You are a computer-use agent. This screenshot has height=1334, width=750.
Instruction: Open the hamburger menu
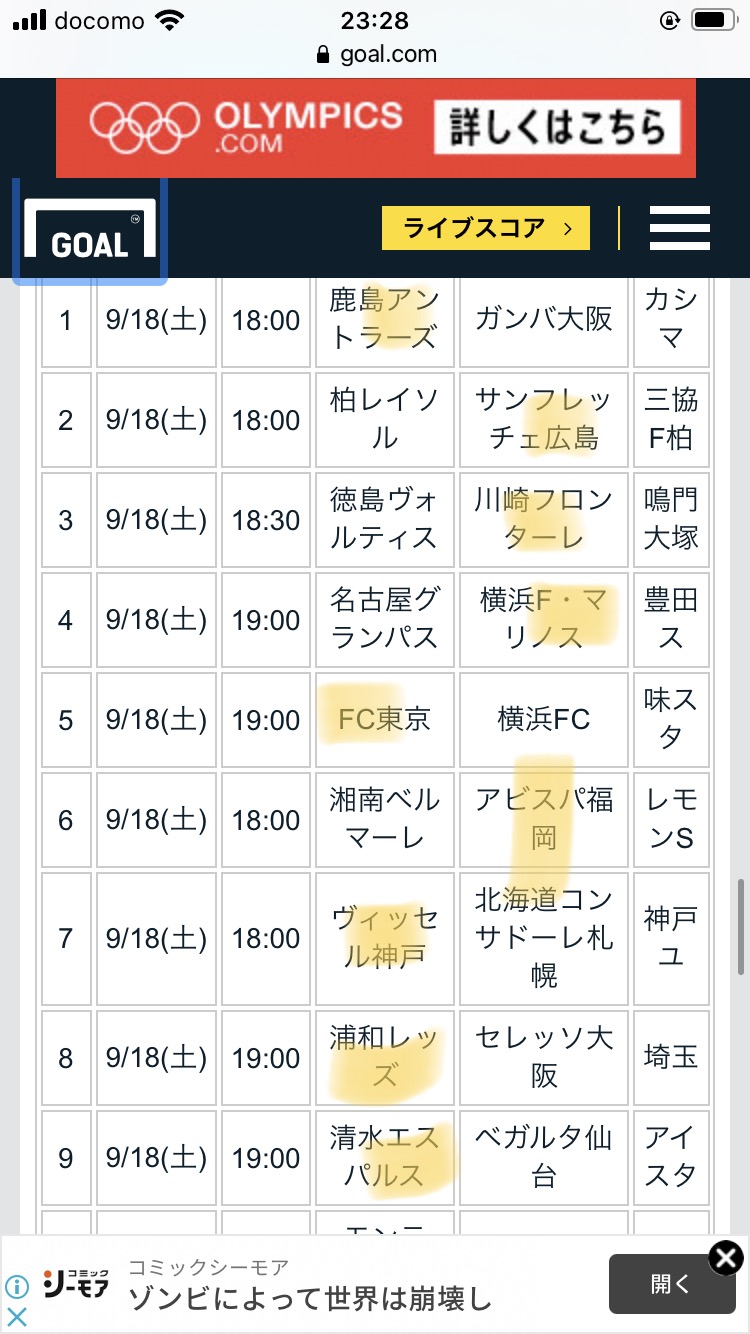point(679,228)
